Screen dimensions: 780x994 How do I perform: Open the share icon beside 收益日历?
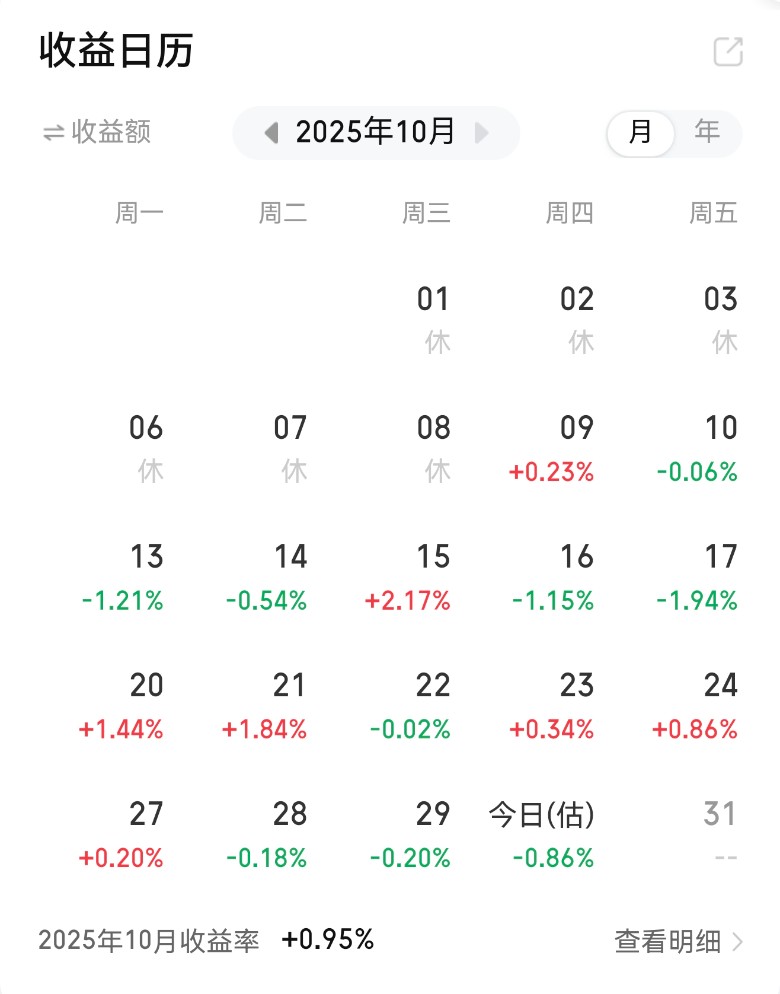[x=728, y=52]
